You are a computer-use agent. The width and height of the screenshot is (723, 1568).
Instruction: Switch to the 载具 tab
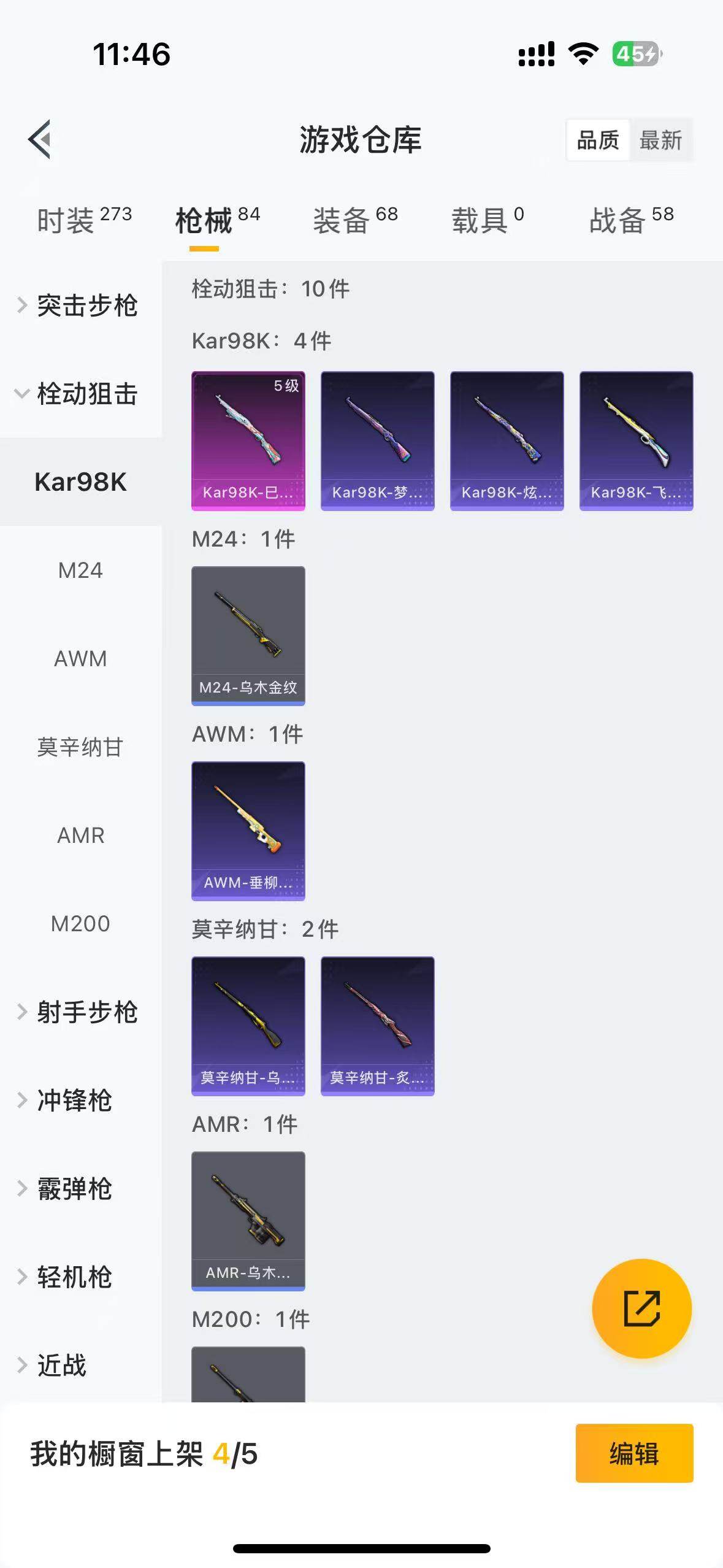click(x=488, y=220)
